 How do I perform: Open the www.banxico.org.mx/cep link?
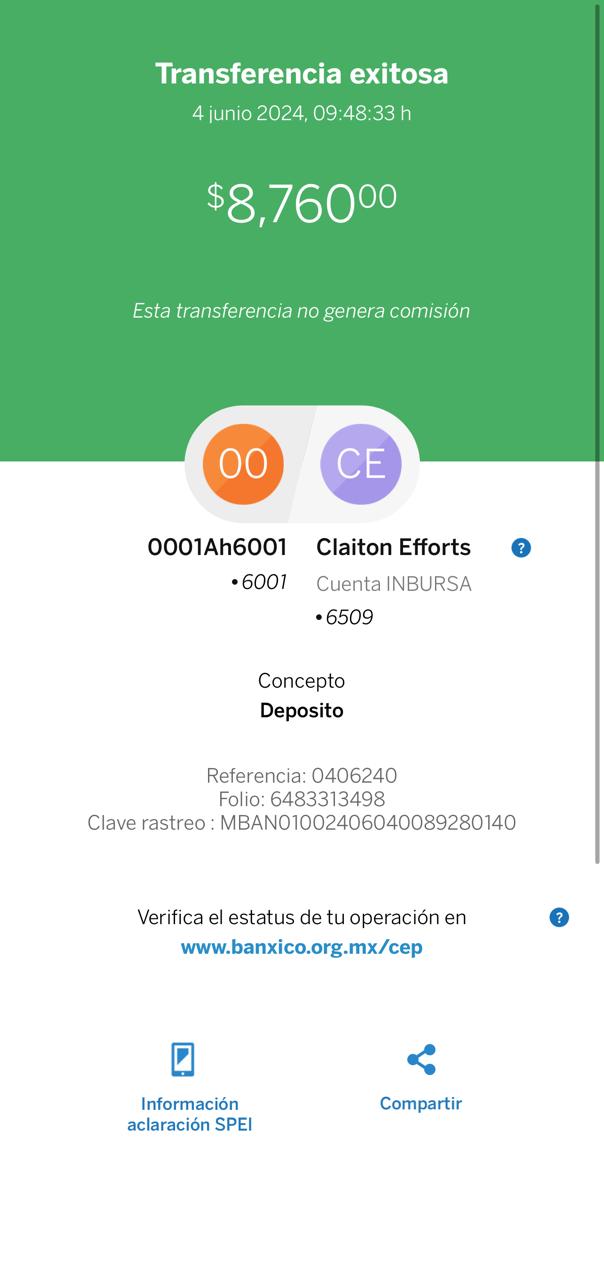[x=301, y=947]
